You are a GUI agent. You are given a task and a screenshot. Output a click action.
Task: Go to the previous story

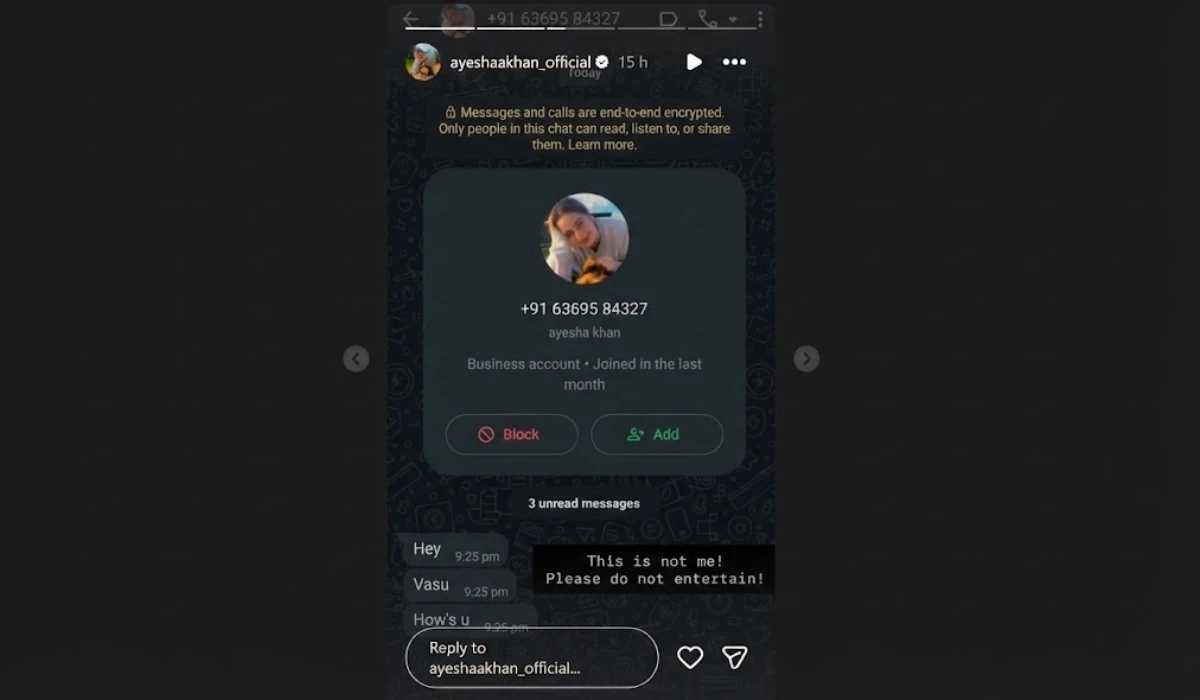click(x=356, y=359)
